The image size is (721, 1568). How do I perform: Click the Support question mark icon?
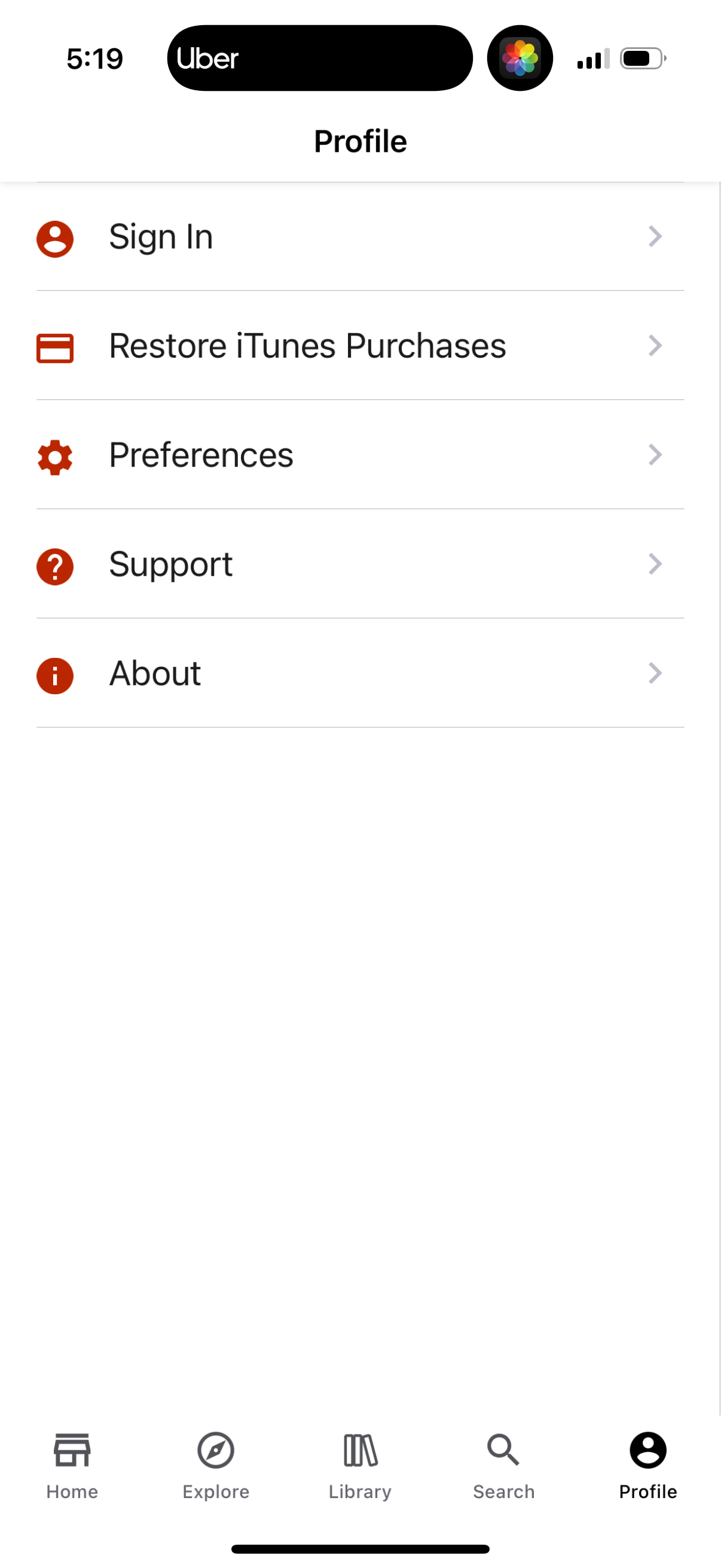pos(54,565)
